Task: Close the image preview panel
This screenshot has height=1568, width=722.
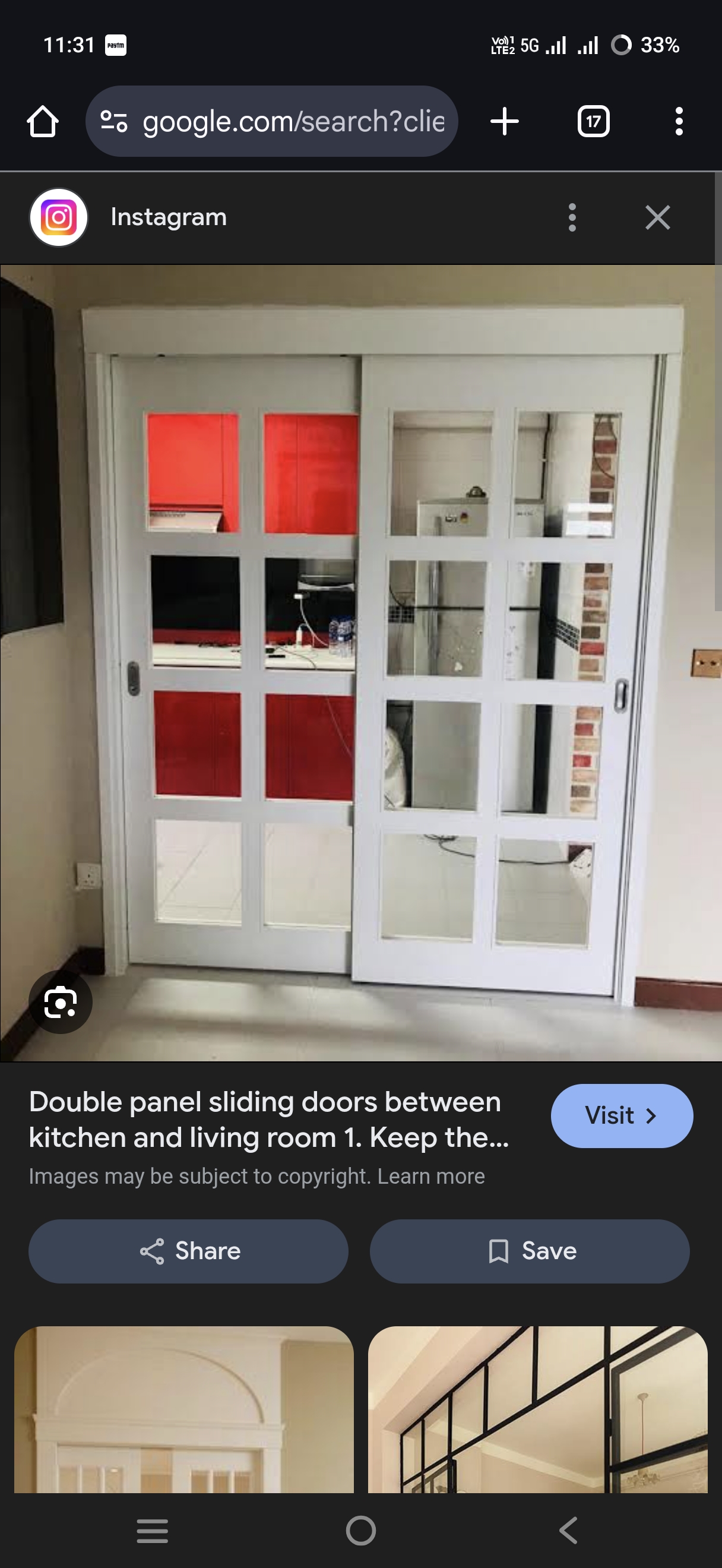Action: click(x=657, y=217)
